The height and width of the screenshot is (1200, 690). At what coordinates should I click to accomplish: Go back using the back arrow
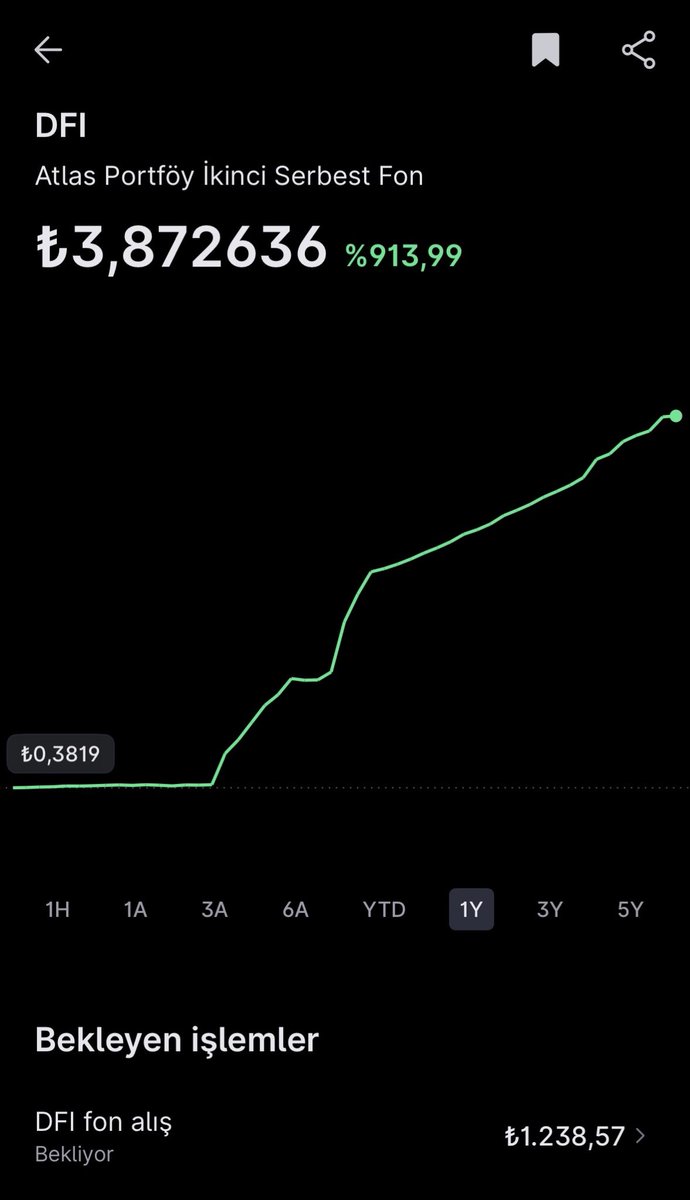point(48,51)
